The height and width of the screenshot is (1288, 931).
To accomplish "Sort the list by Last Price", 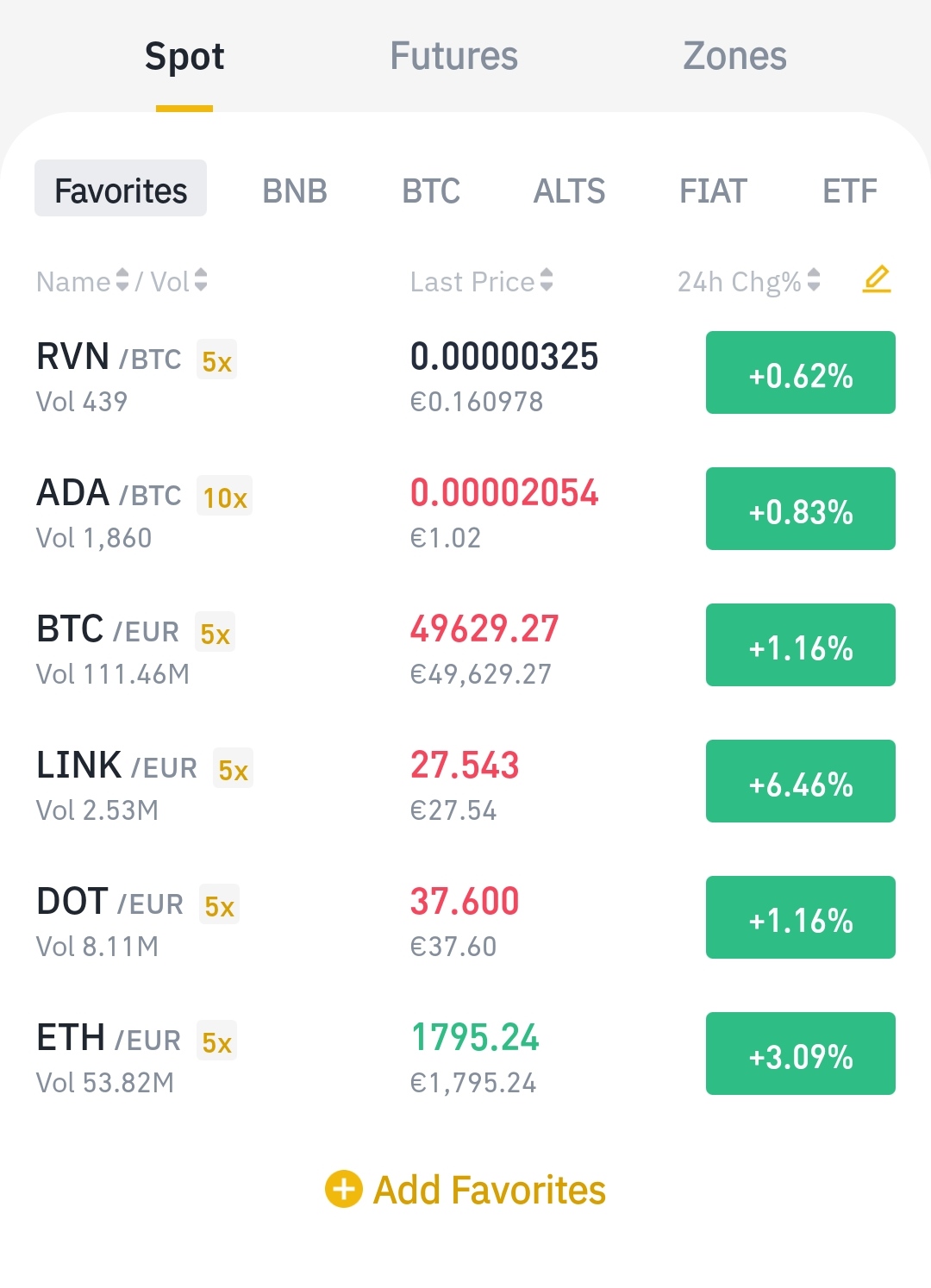I will [x=481, y=281].
